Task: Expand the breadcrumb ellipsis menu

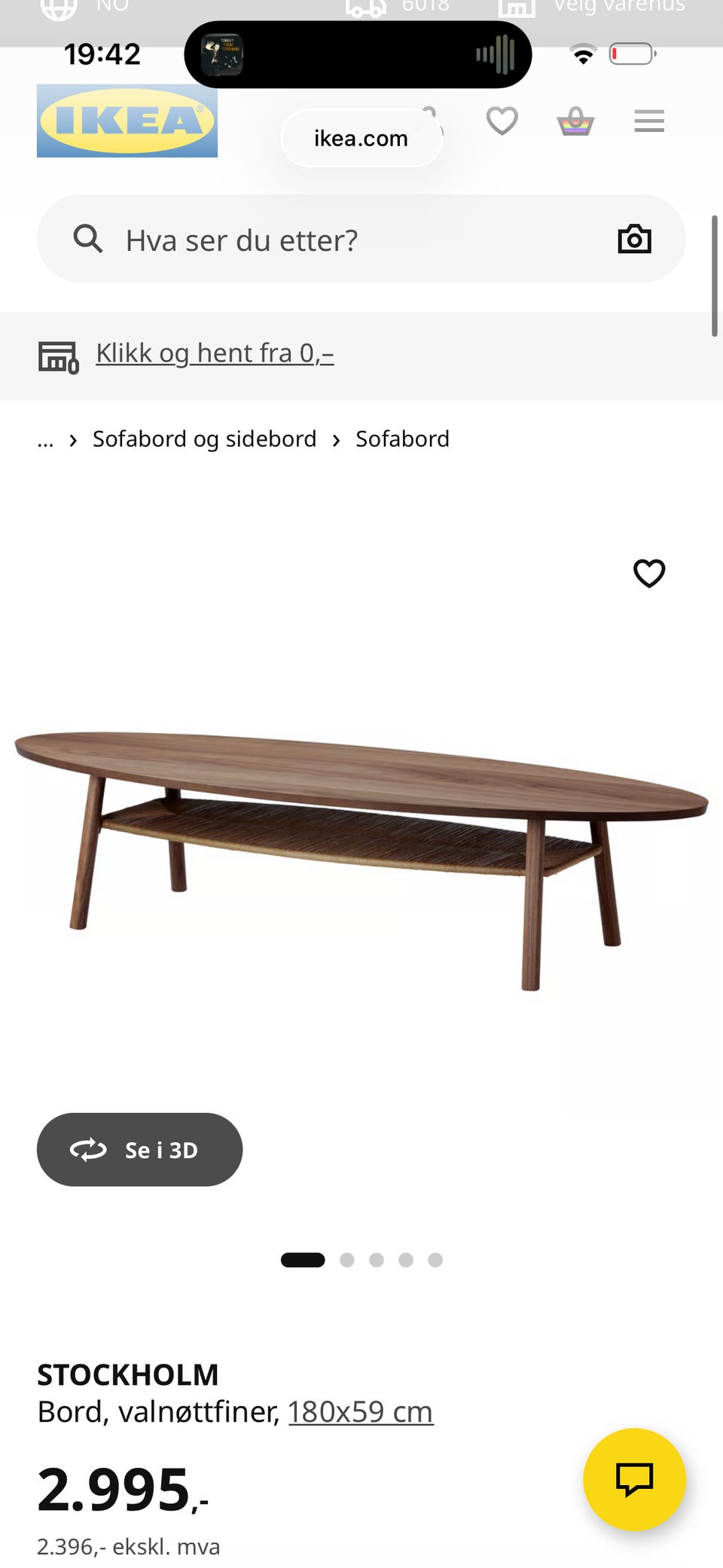Action: (x=46, y=439)
